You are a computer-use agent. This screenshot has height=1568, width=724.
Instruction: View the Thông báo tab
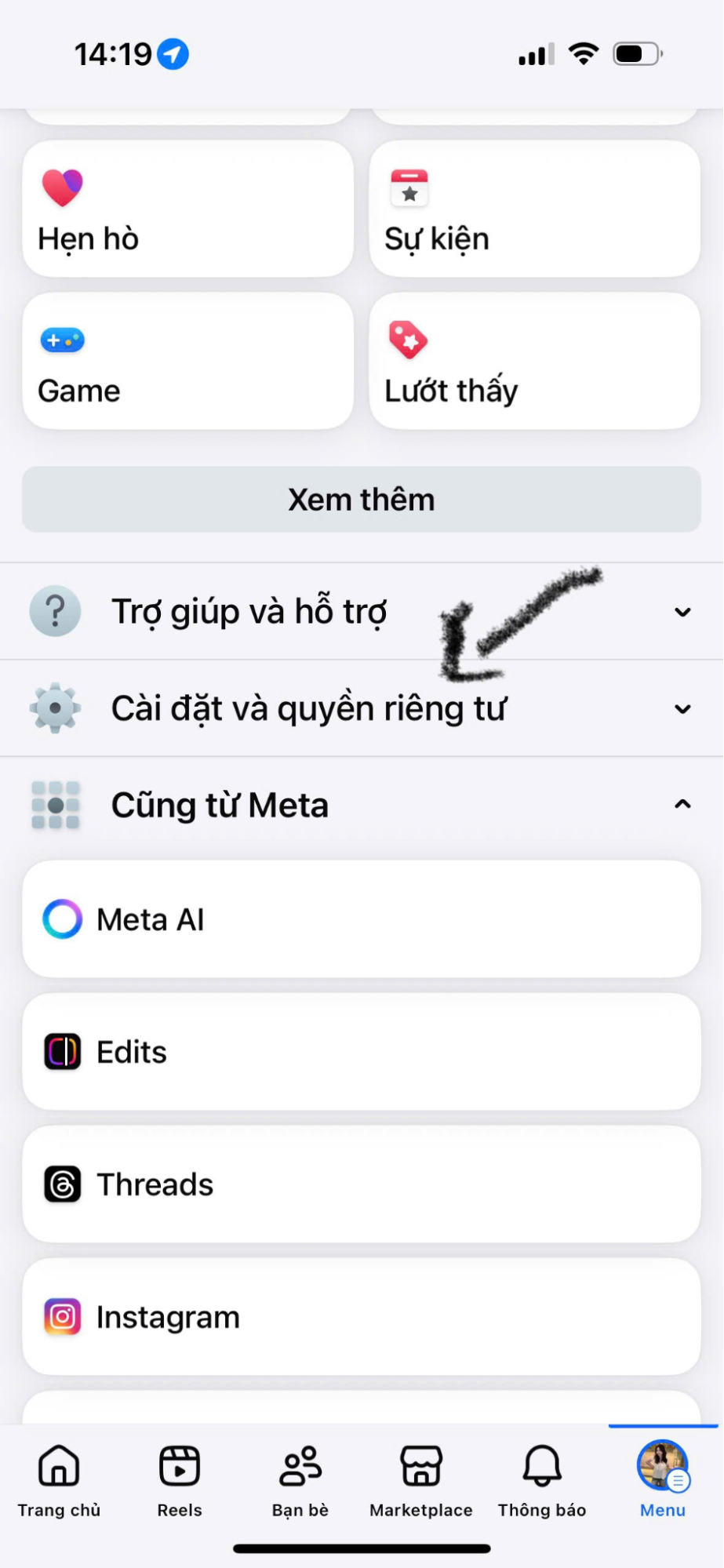click(x=542, y=1479)
